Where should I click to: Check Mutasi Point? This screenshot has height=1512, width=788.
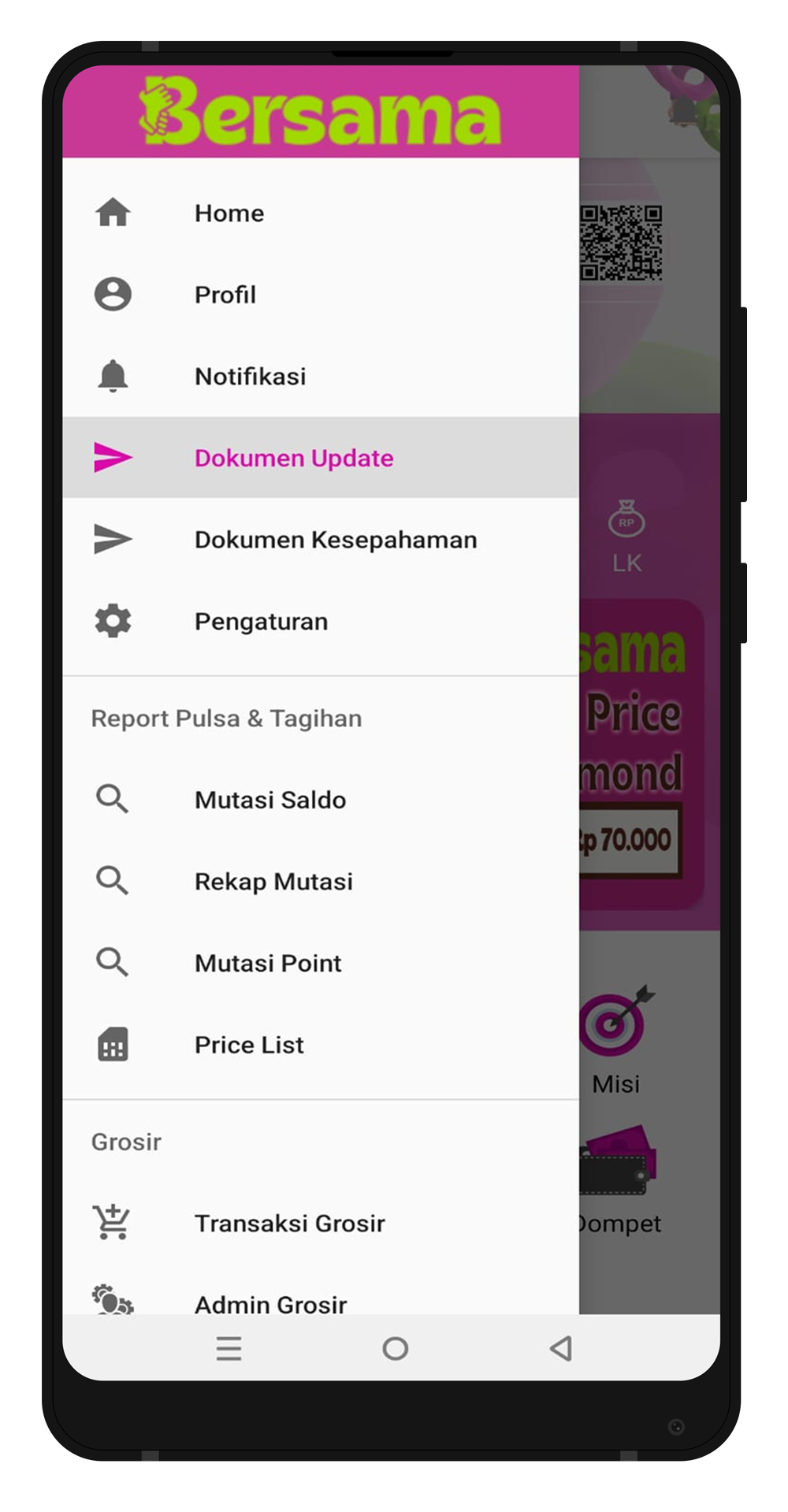(x=268, y=963)
